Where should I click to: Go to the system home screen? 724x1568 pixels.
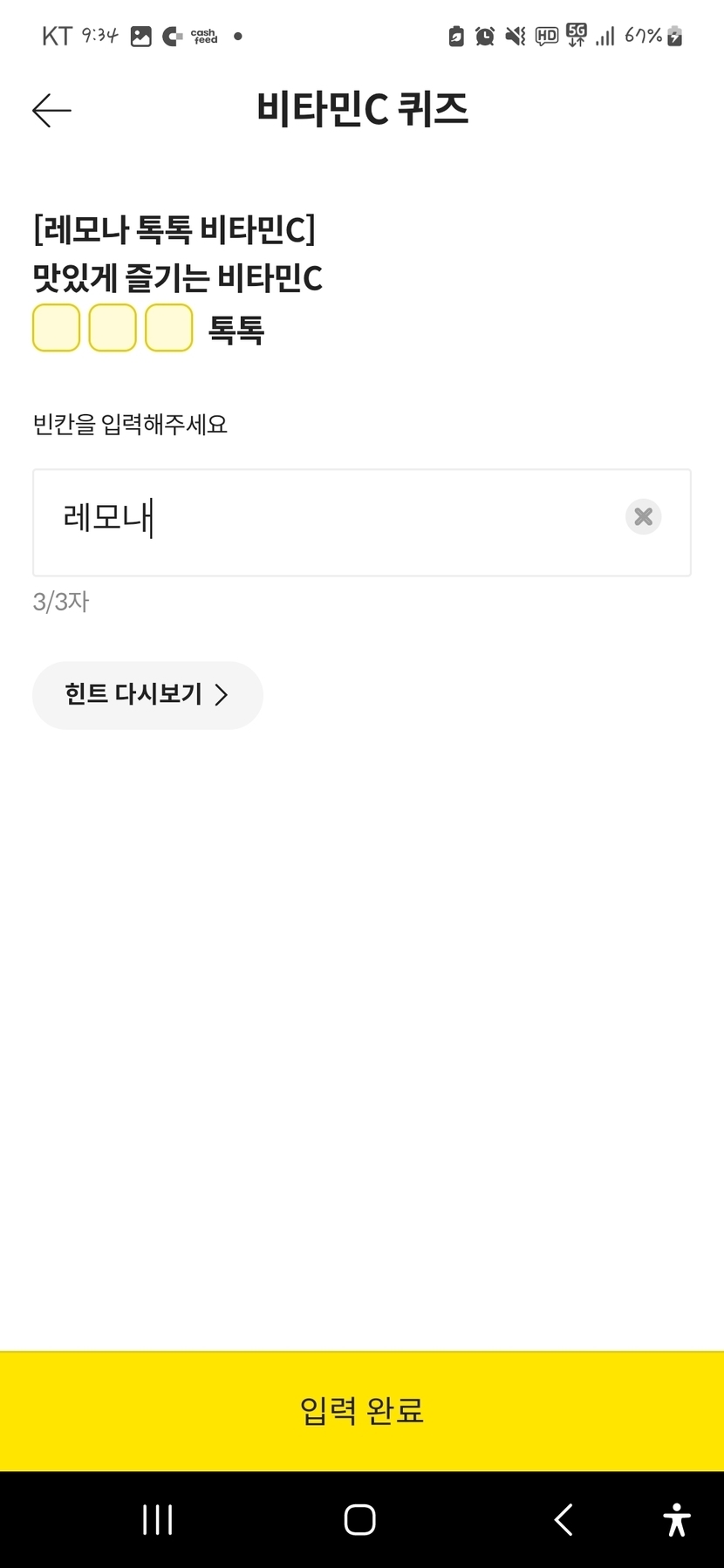coord(359,1519)
